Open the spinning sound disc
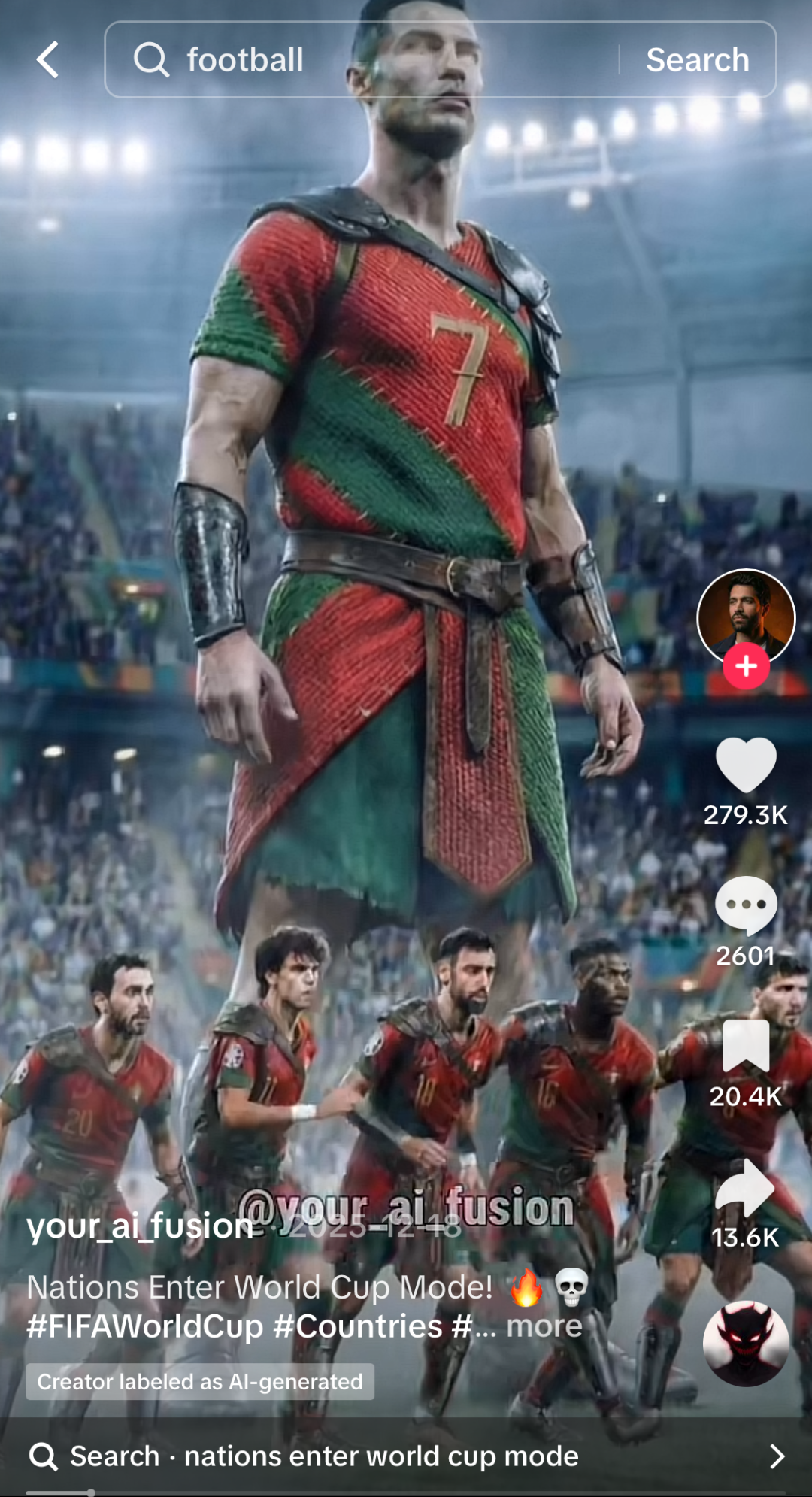Viewport: 812px width, 1497px height. pyautogui.click(x=746, y=1344)
